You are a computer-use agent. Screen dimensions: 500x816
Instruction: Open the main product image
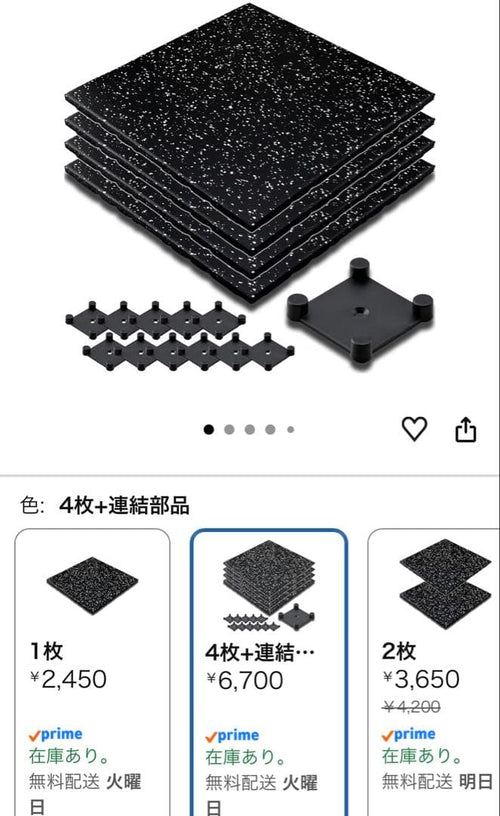pyautogui.click(x=250, y=187)
